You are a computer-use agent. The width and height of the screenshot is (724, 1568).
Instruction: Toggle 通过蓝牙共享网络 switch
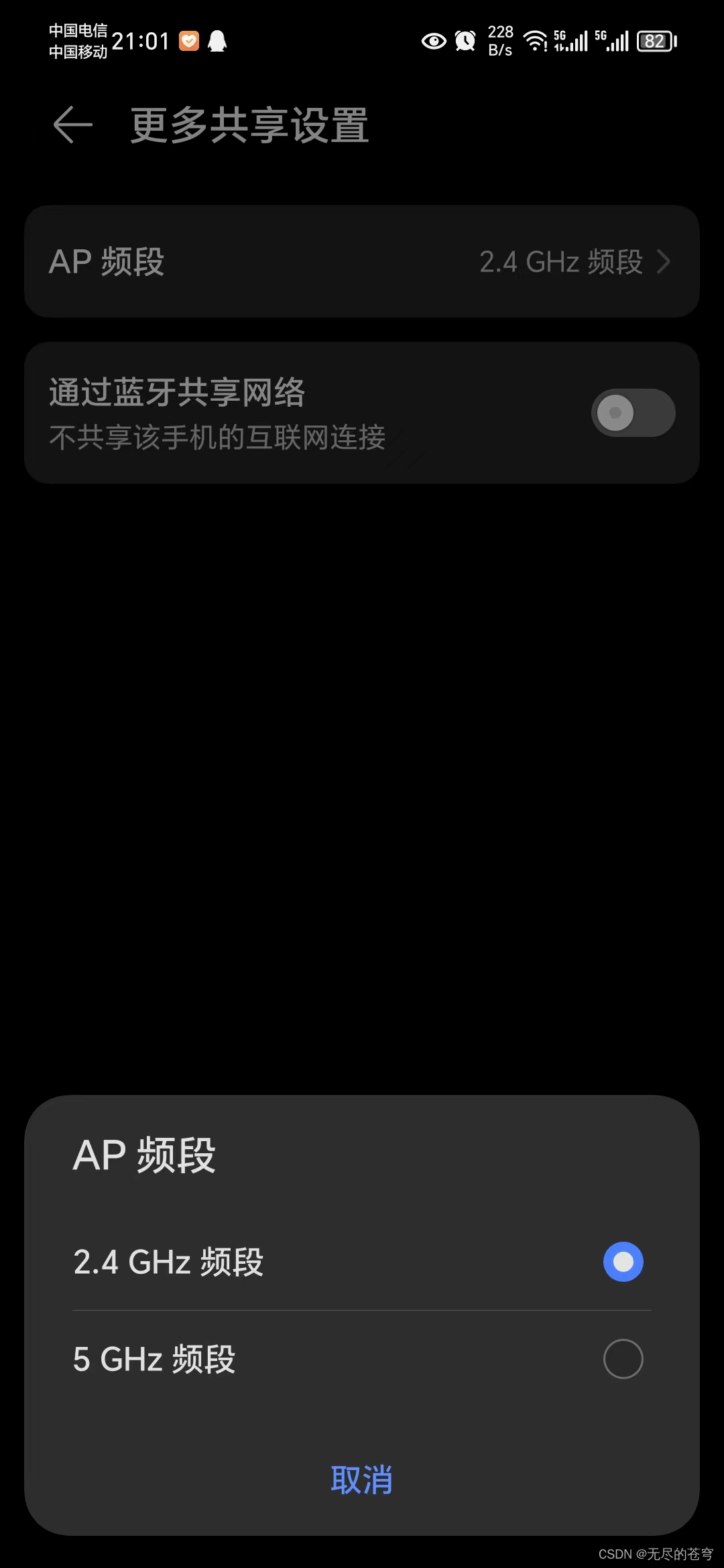633,413
